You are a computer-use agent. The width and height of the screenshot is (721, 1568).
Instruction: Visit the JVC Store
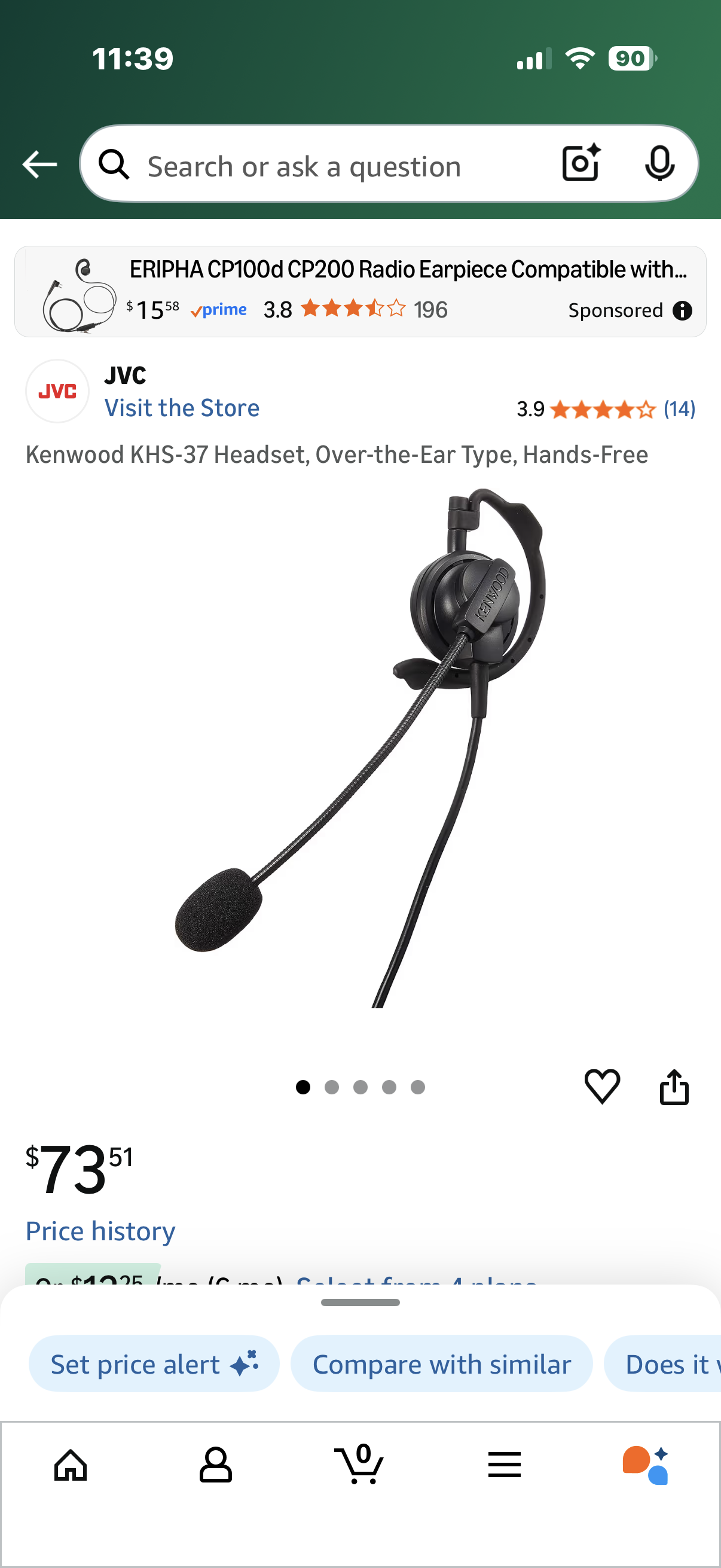coord(182,407)
